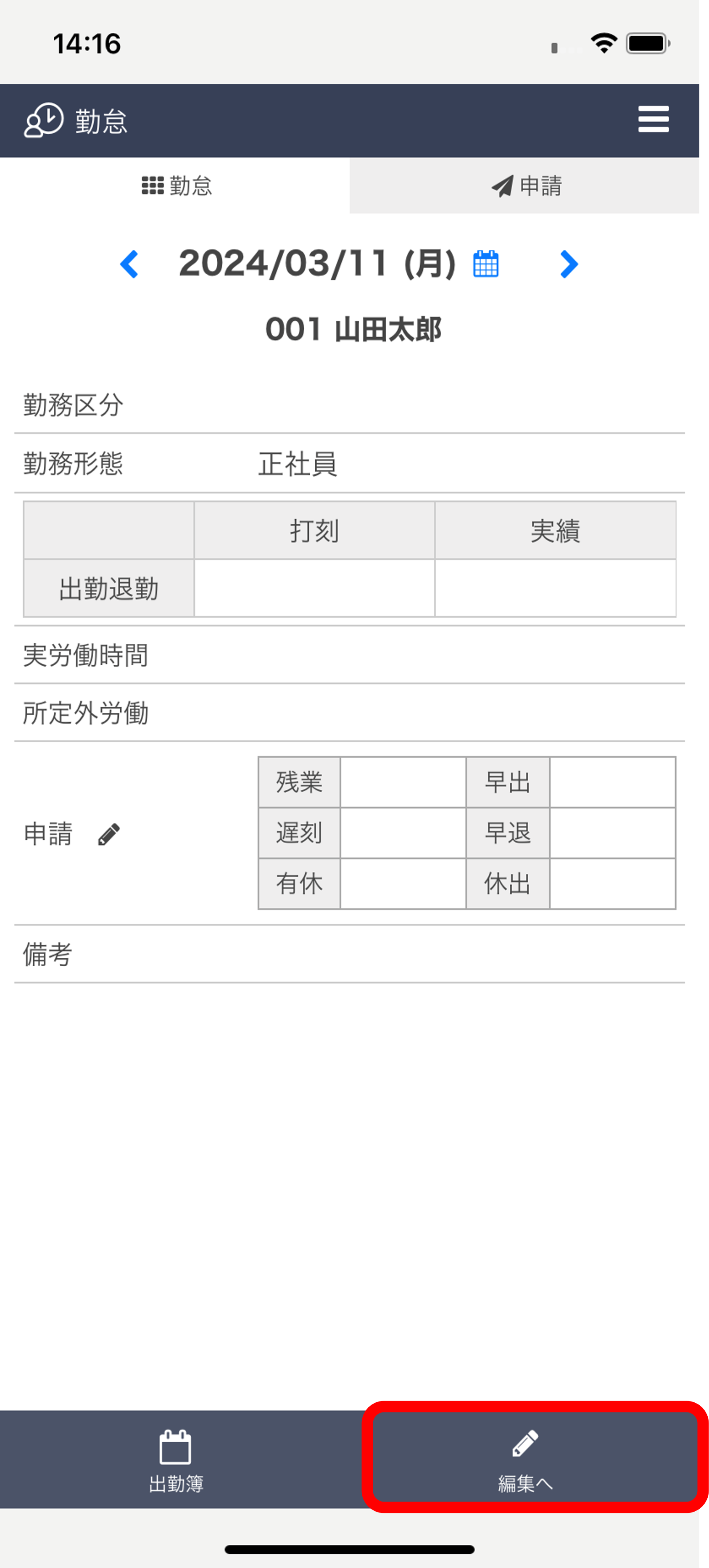Go to the next day
Screen dimensions: 709x1568
(x=568, y=264)
